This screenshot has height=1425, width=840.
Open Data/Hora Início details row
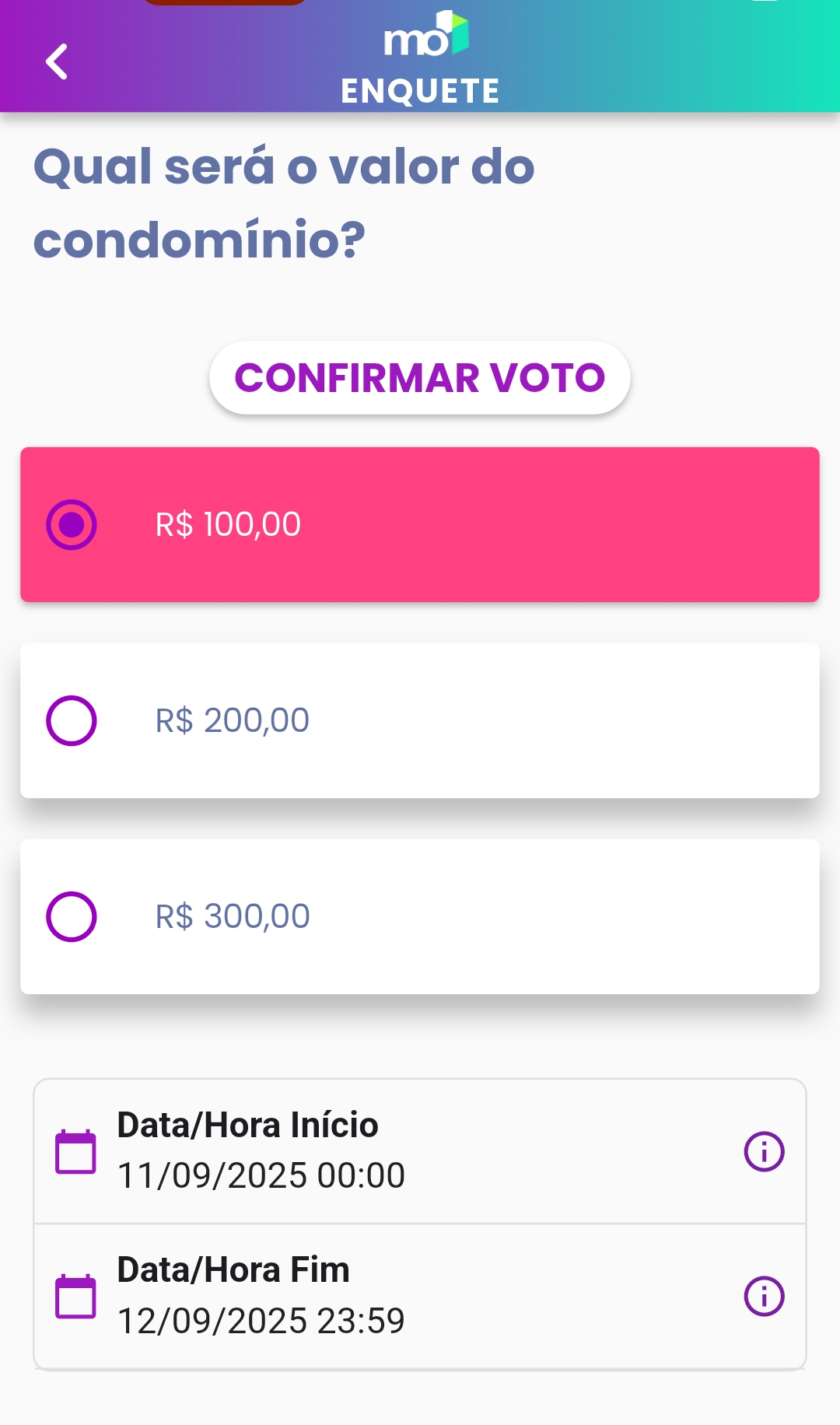(311, 1150)
